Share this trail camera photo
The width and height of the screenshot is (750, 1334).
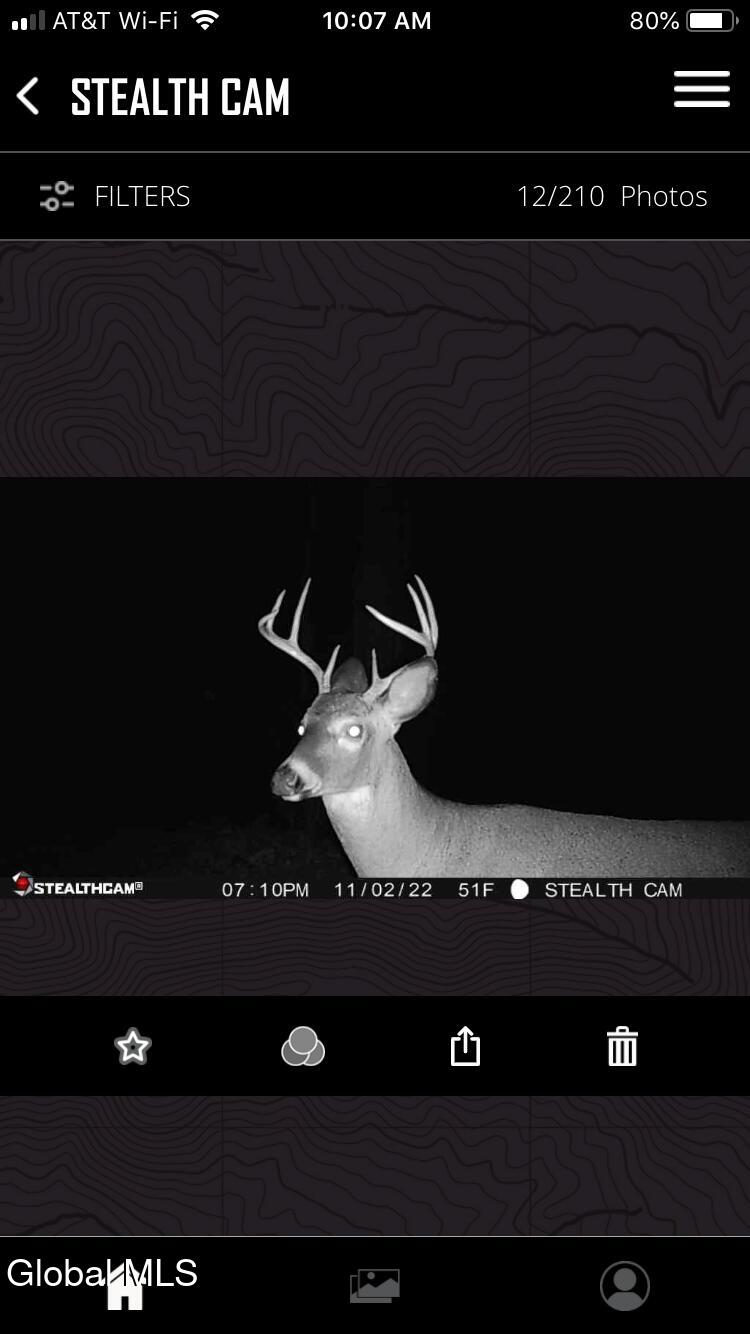tap(465, 1047)
